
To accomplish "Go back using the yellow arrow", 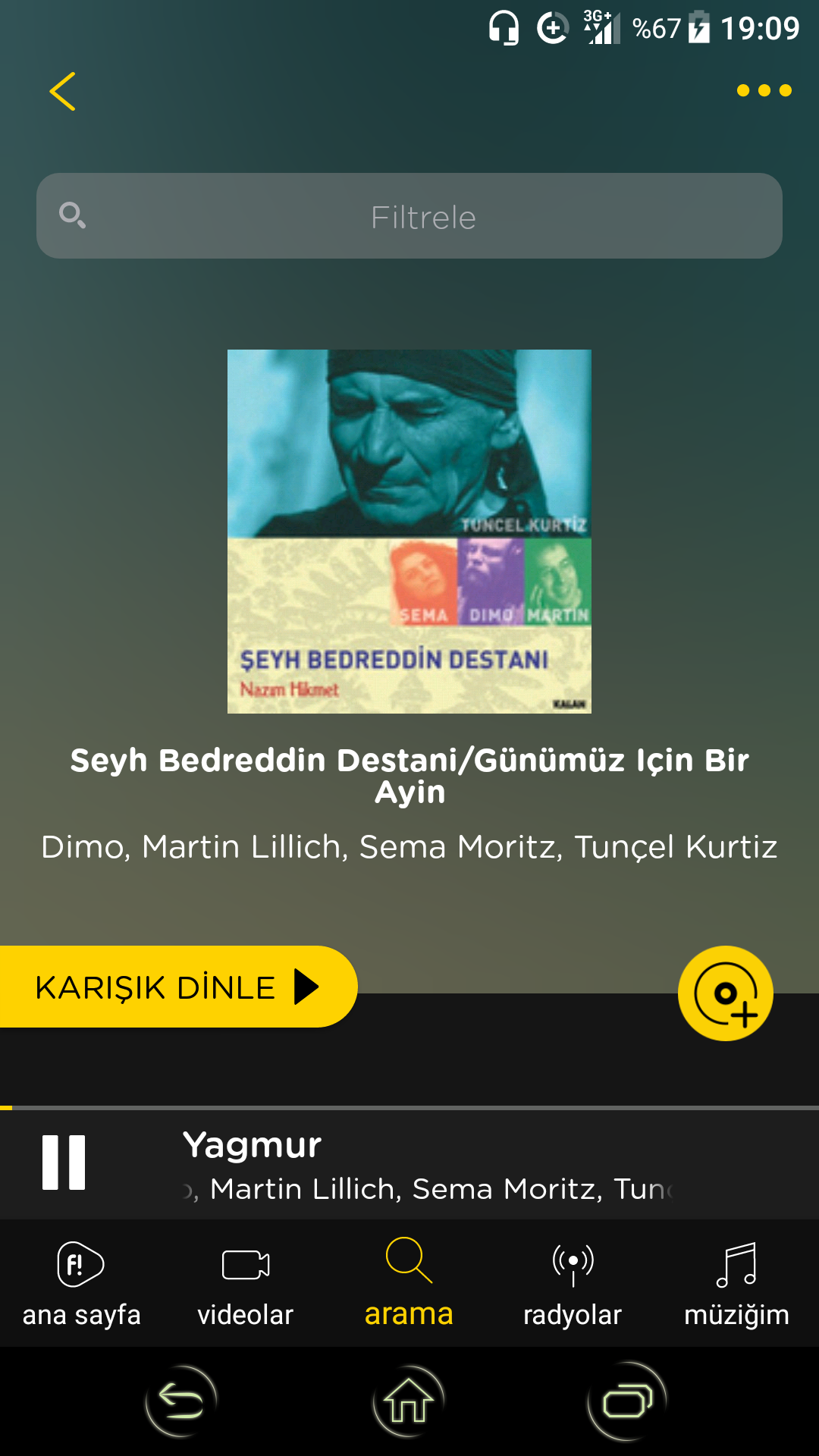I will [x=63, y=92].
